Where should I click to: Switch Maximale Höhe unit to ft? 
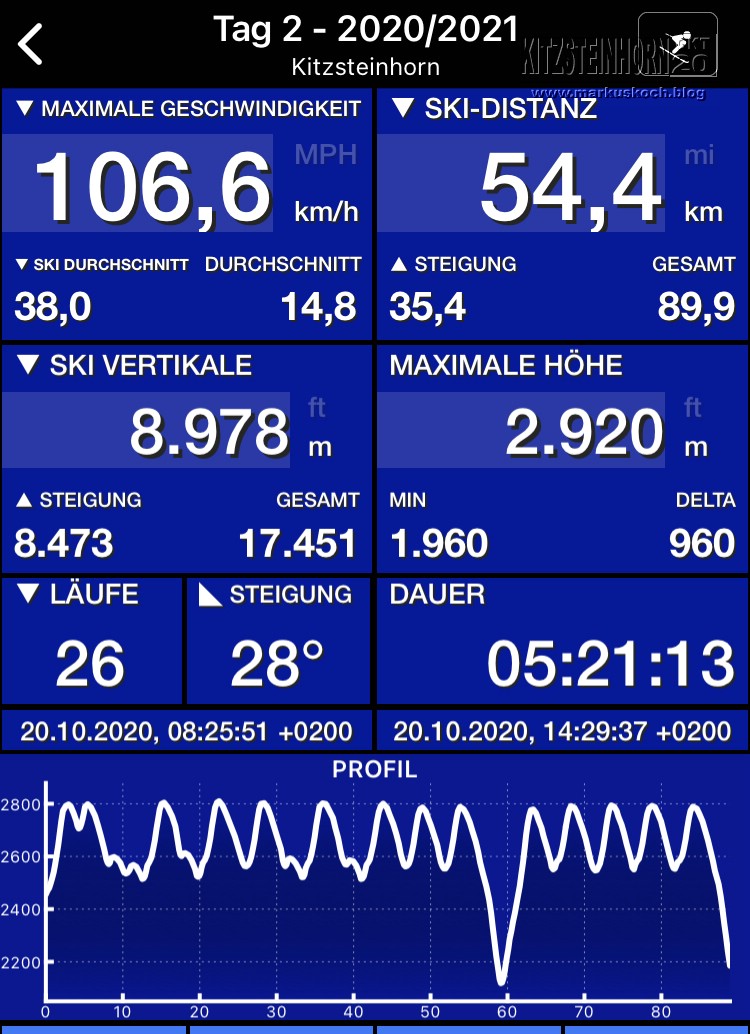coord(693,408)
